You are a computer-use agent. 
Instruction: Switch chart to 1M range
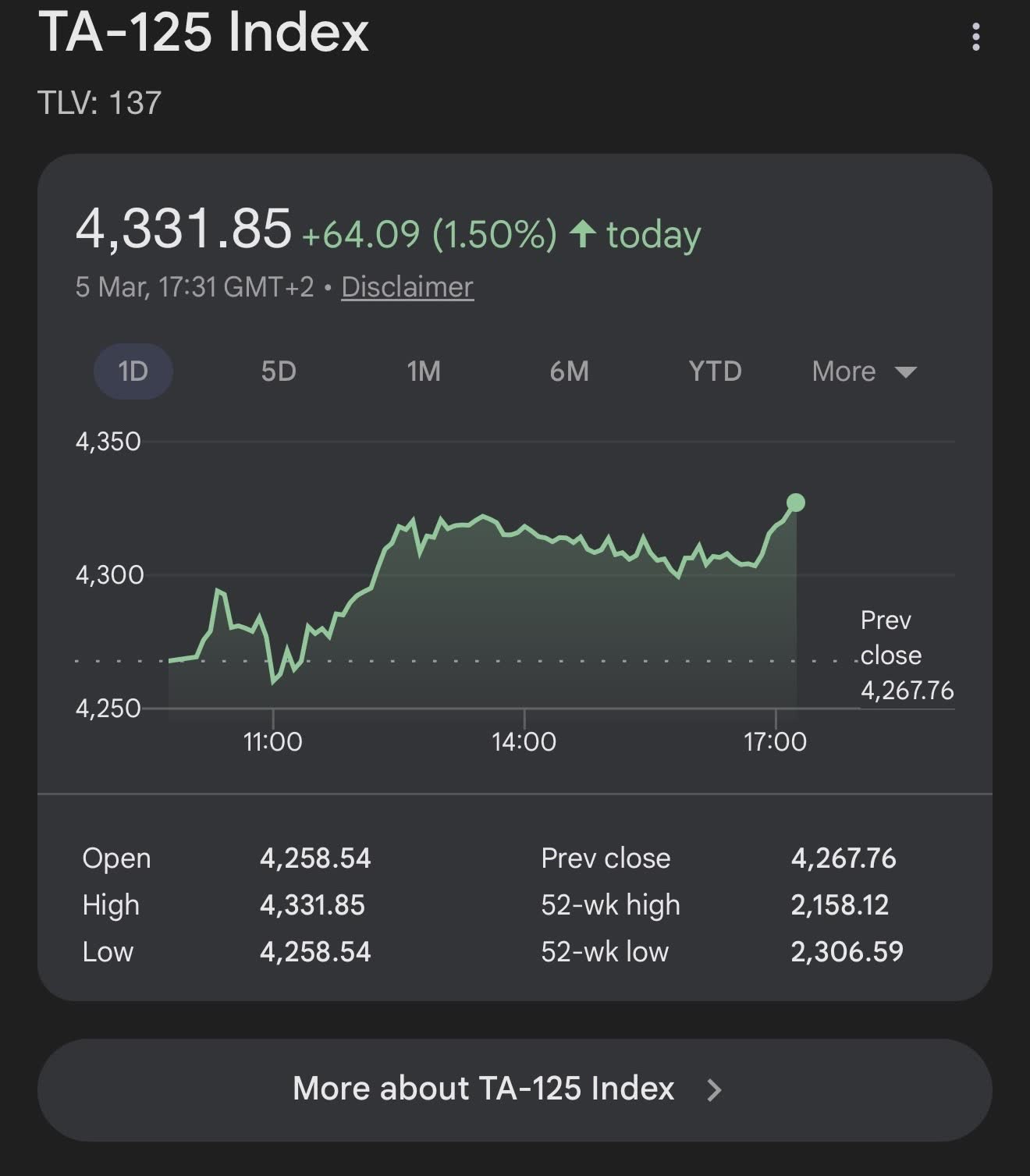[424, 371]
